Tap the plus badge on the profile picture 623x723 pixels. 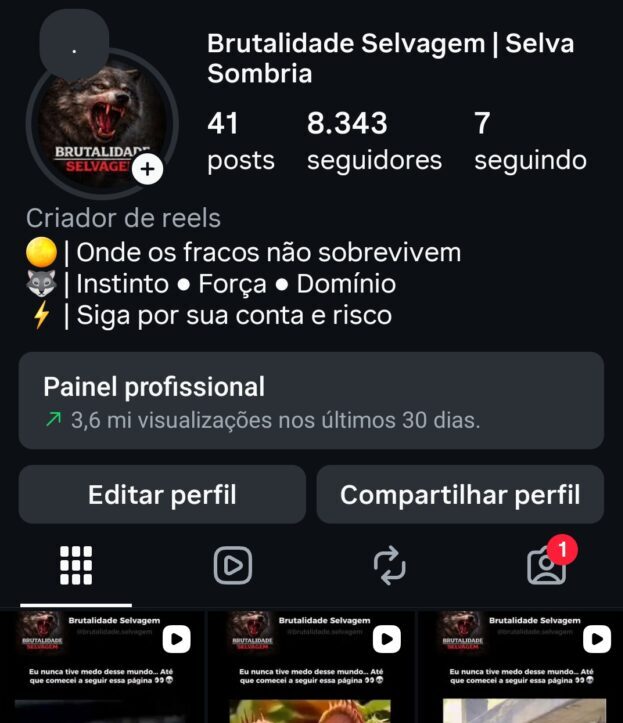click(147, 170)
